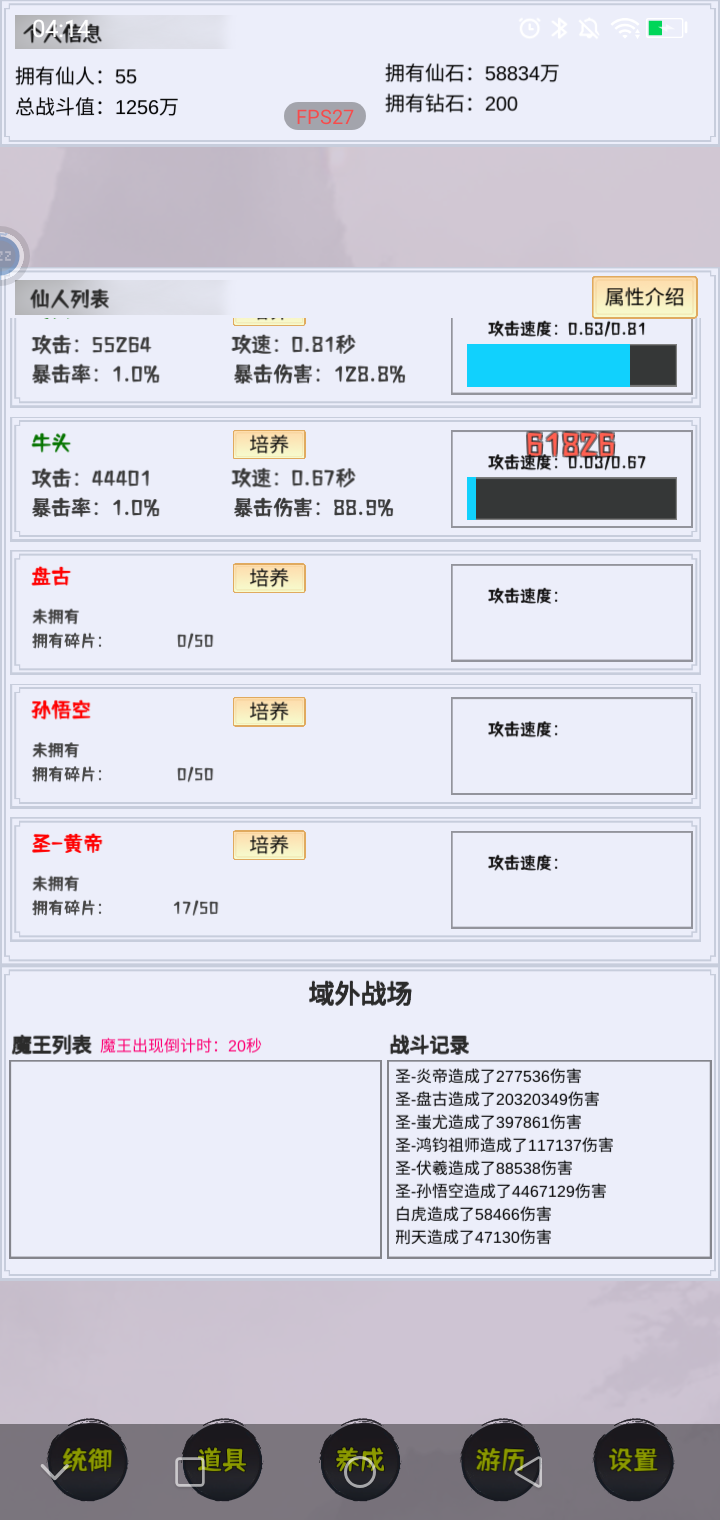Tap 培养 button for 孙悟空
720x1520 pixels.
[269, 712]
